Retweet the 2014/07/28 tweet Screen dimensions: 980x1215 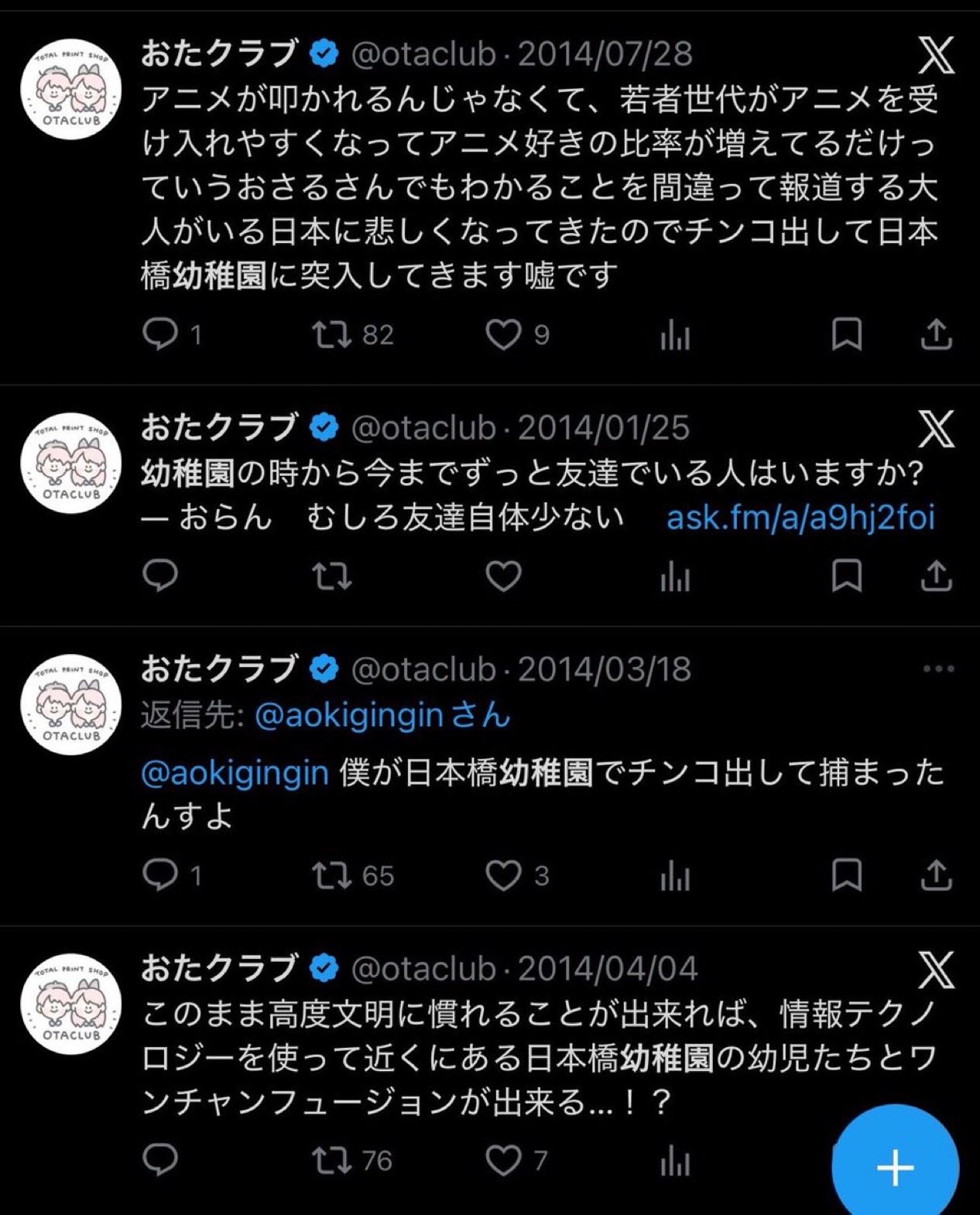pyautogui.click(x=332, y=335)
